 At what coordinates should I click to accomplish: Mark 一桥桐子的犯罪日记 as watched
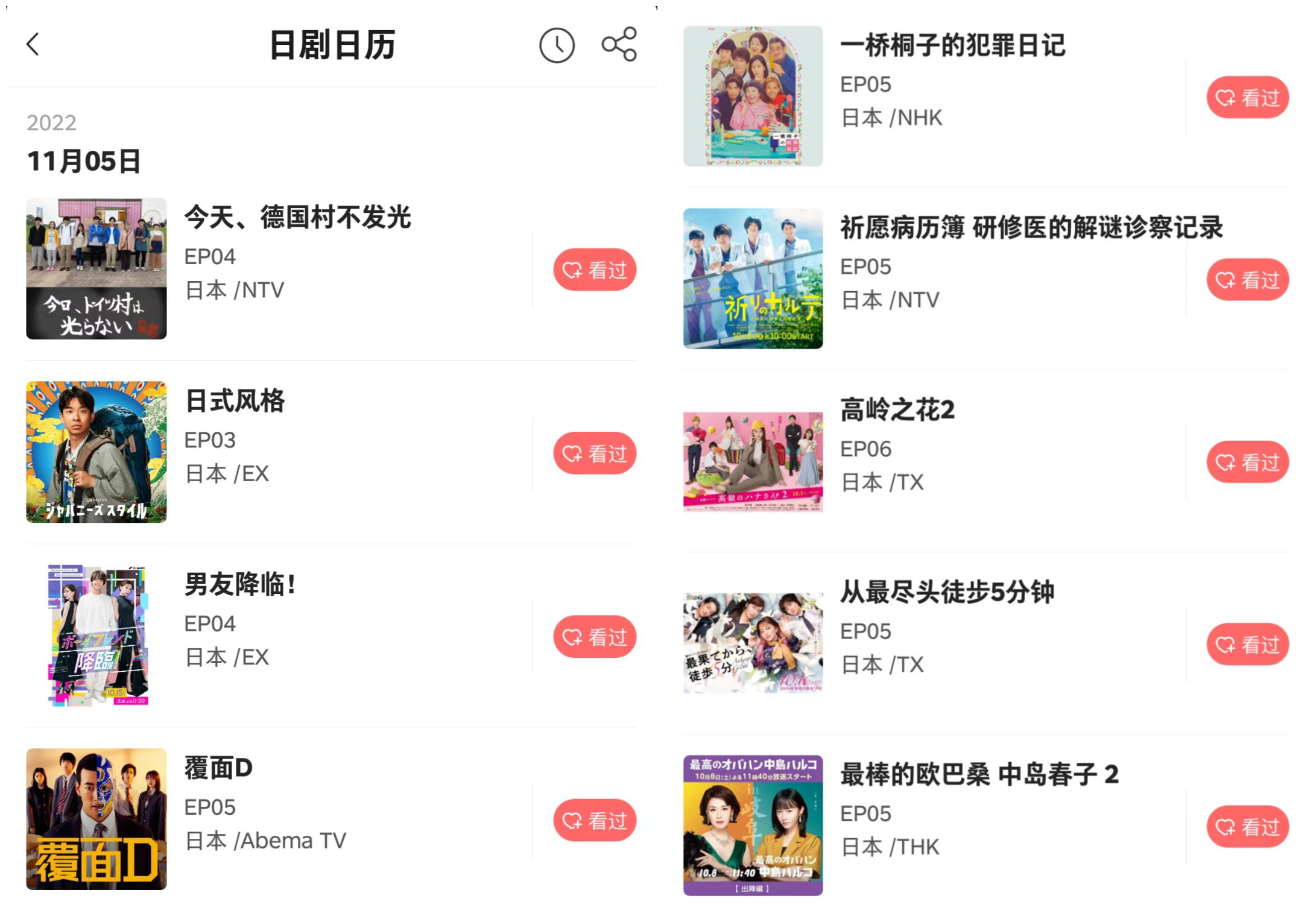pyautogui.click(x=1247, y=97)
